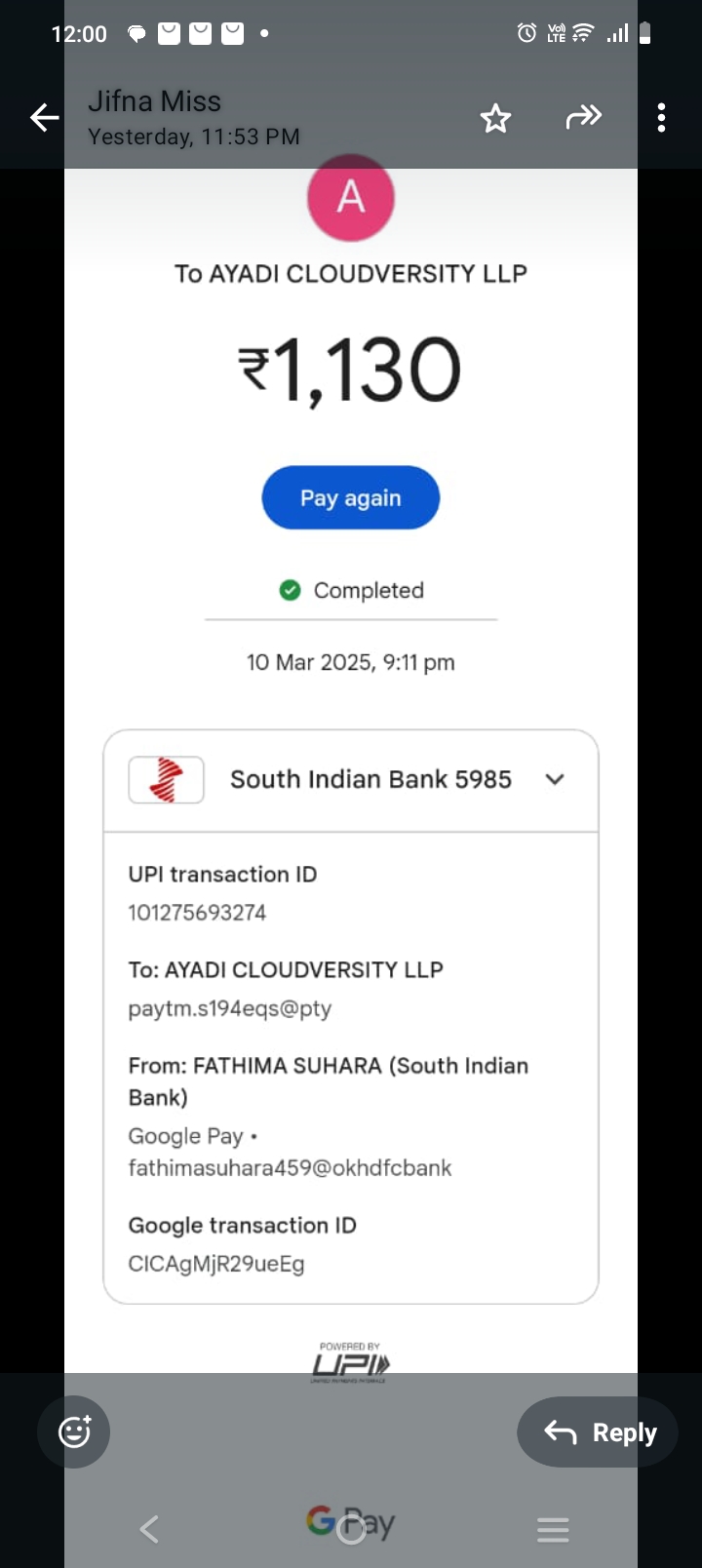This screenshot has width=702, height=1568.
Task: Forward this image to another chat
Action: click(583, 118)
